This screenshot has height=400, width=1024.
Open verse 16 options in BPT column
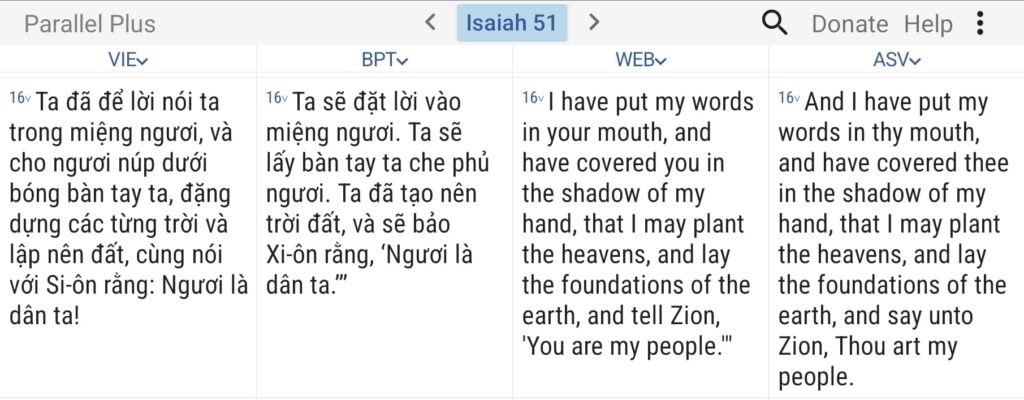tap(277, 98)
